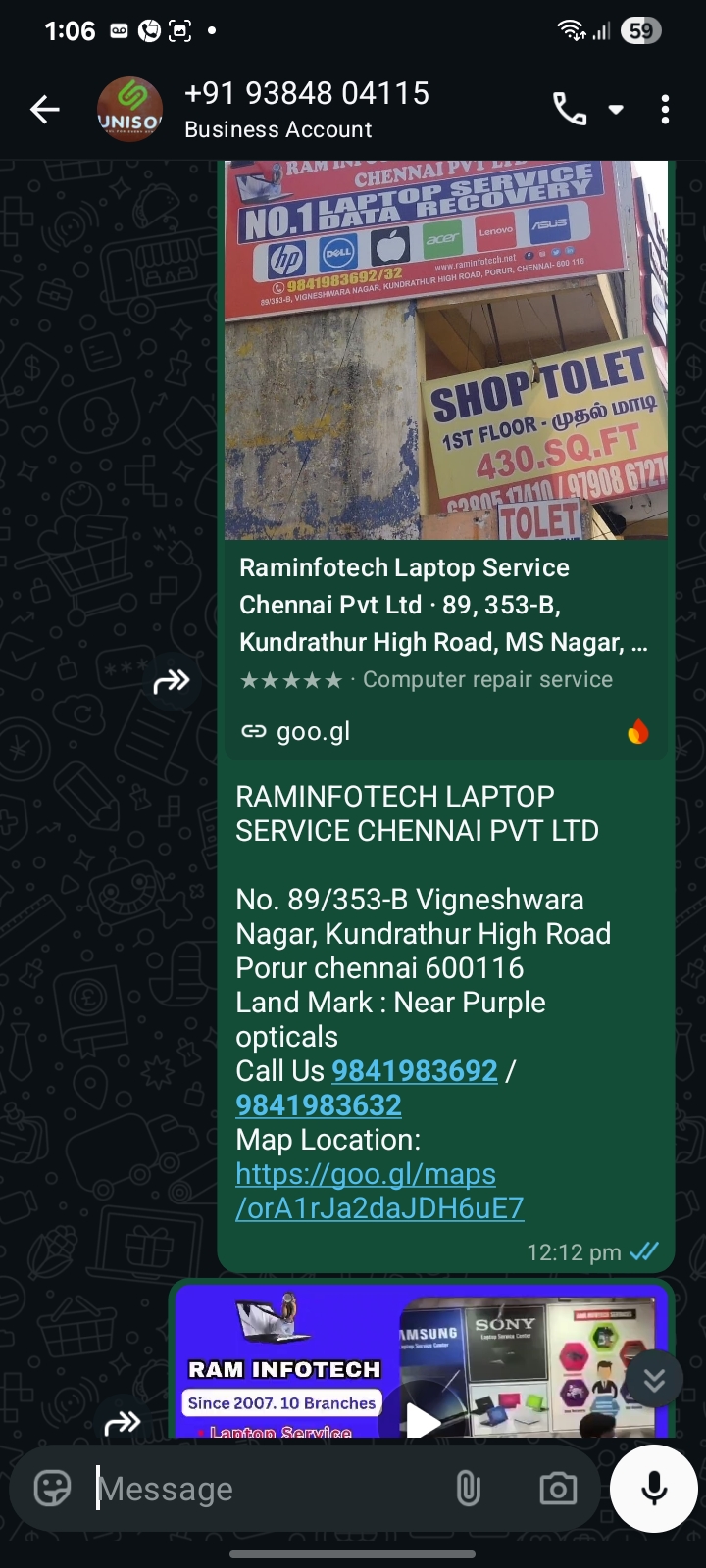706x1568 pixels.
Task: Forward the Ram Infotech video message
Action: [123, 1422]
